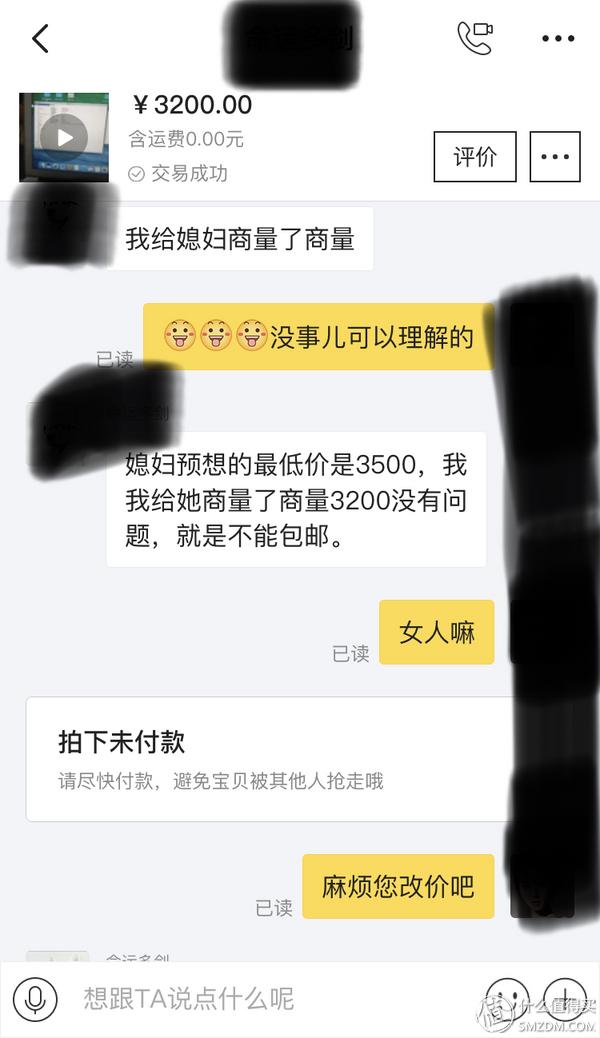Viewport: 600px width, 1038px height.
Task: Open the emoji picker
Action: [x=506, y=999]
